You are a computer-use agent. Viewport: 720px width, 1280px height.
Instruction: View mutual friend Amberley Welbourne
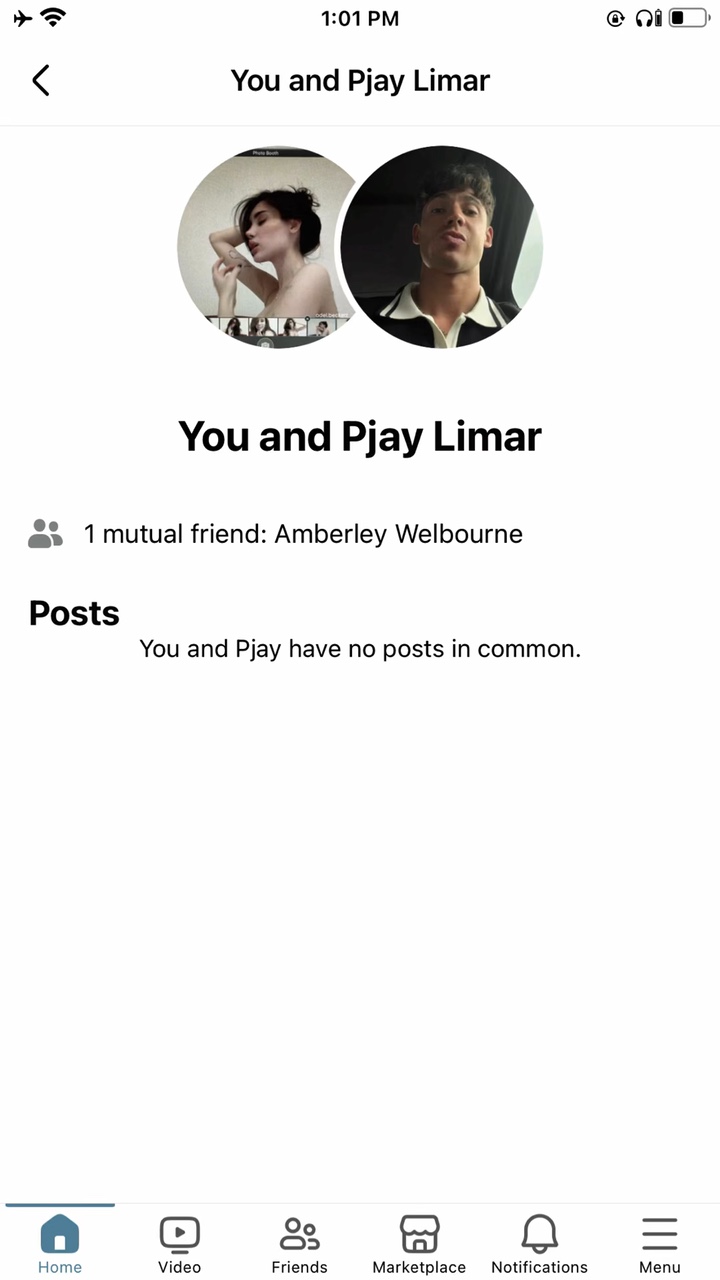tap(398, 534)
